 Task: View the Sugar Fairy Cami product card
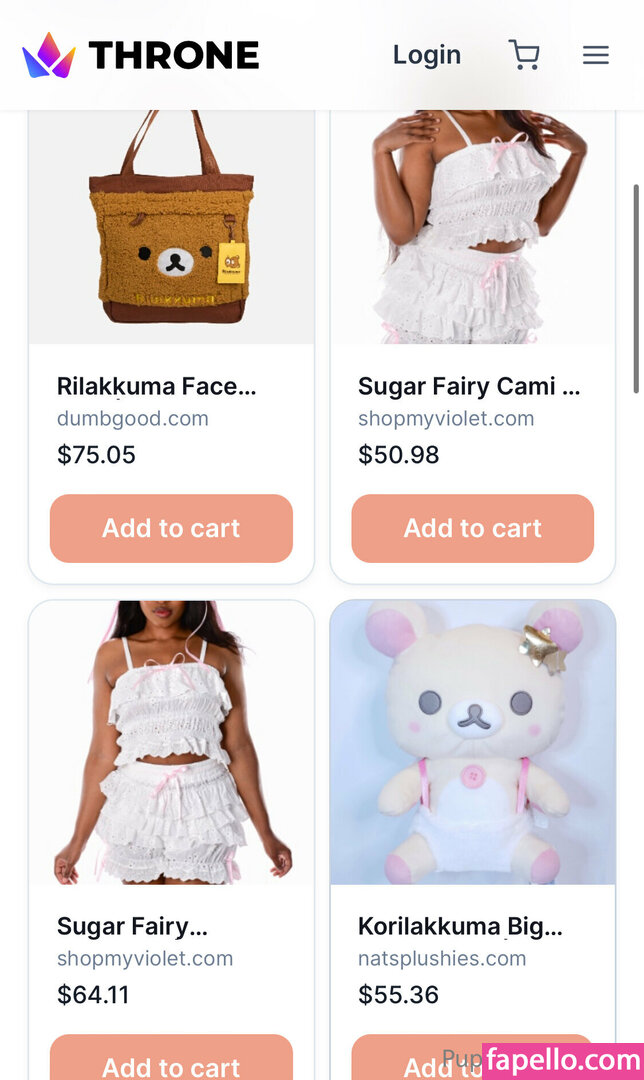(x=472, y=230)
